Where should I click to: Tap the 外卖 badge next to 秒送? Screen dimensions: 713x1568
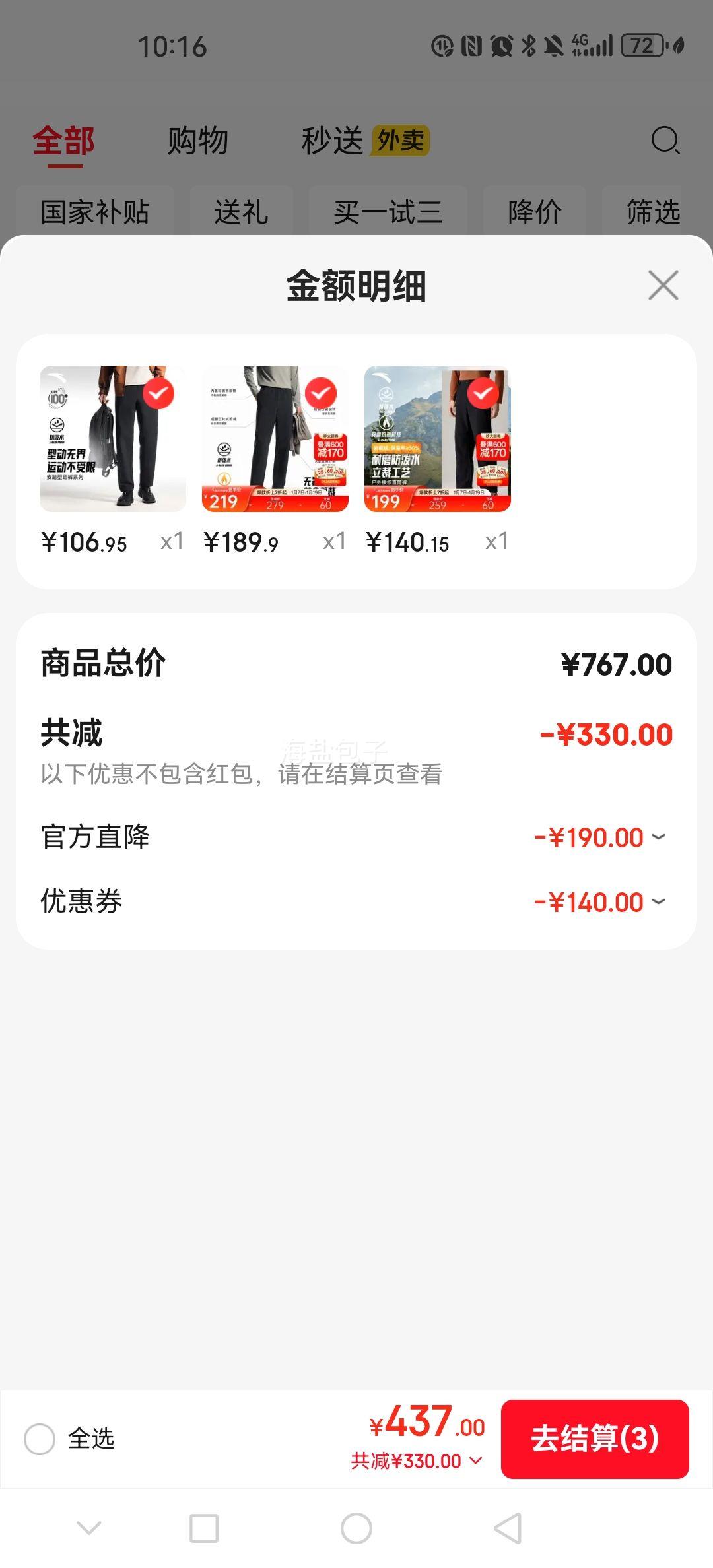tap(401, 141)
